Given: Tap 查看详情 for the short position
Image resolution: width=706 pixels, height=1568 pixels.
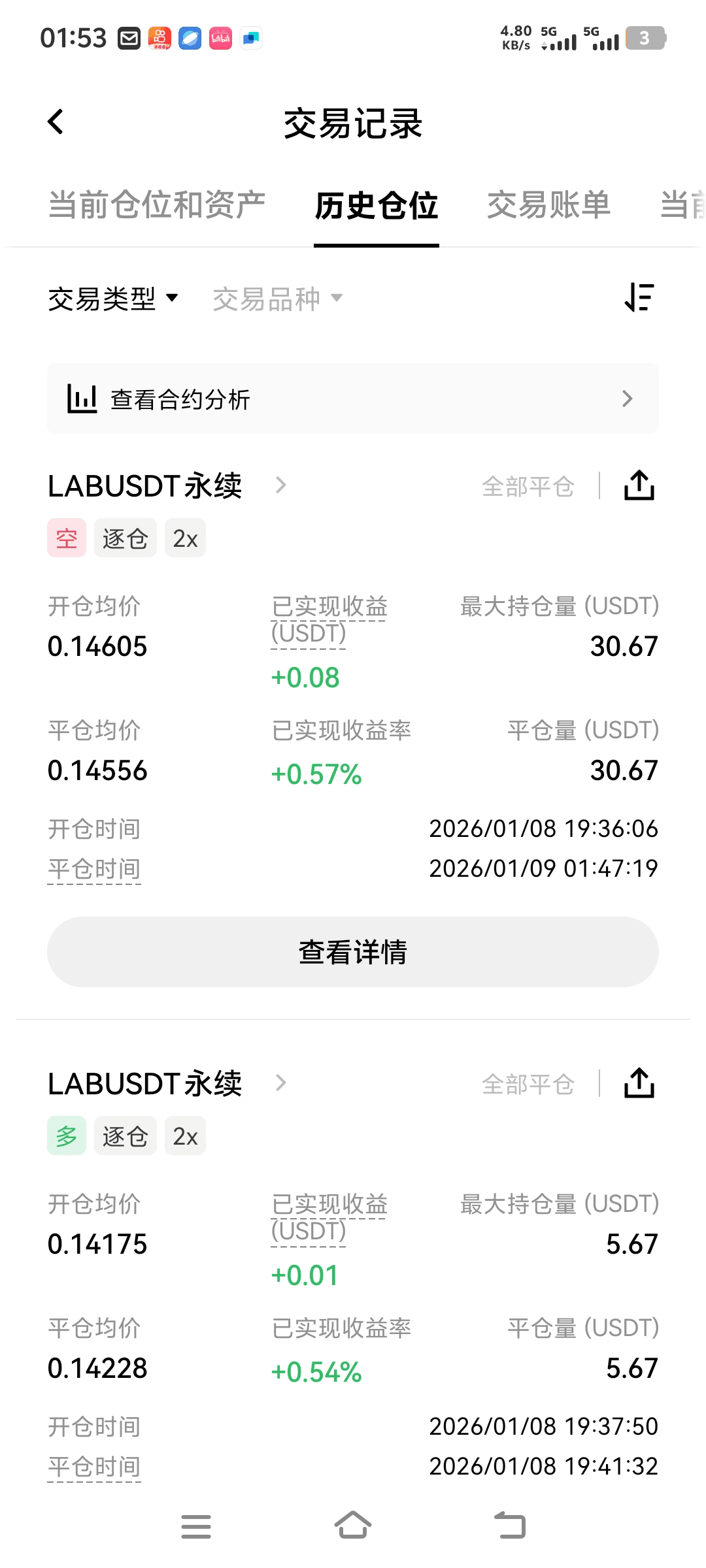Looking at the screenshot, I should 353,952.
